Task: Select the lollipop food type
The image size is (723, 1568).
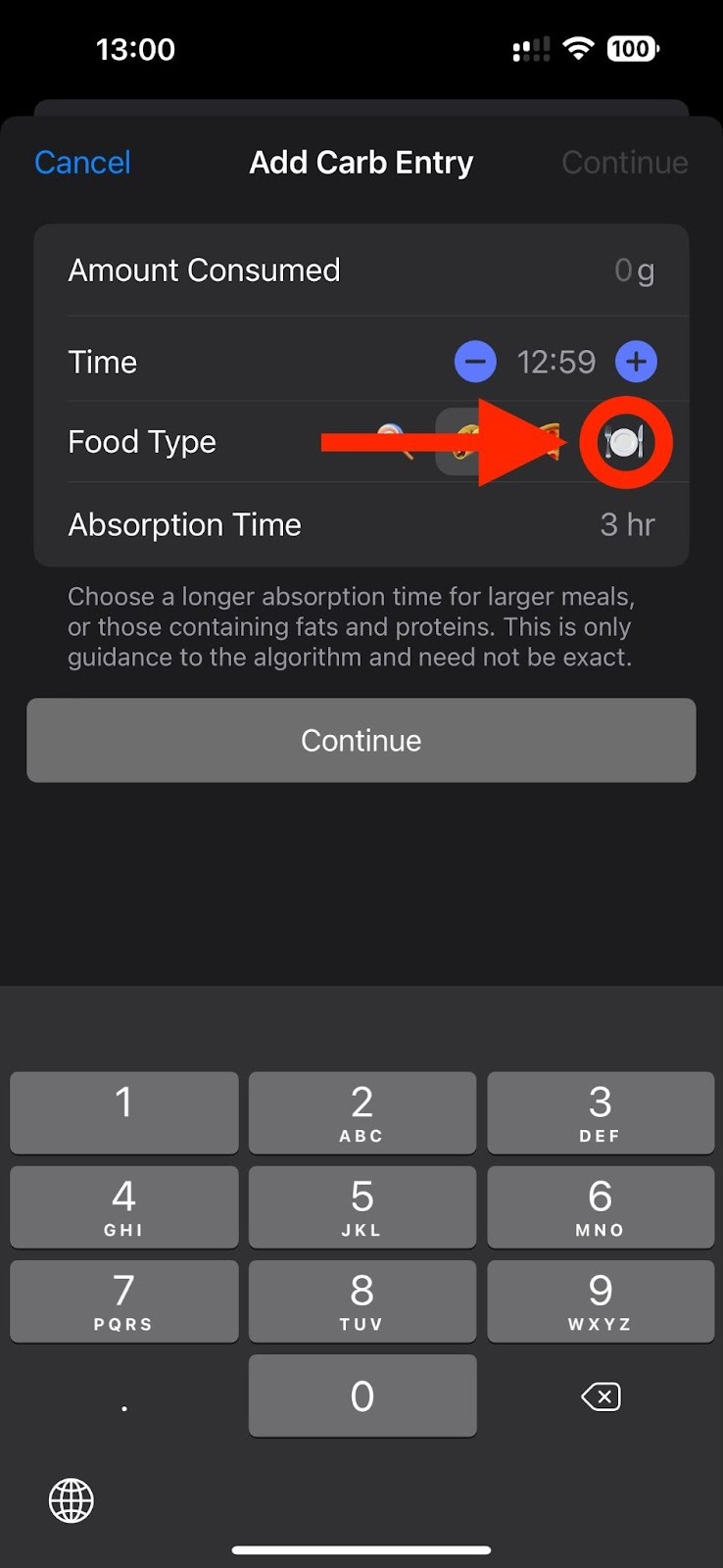Action: [391, 440]
